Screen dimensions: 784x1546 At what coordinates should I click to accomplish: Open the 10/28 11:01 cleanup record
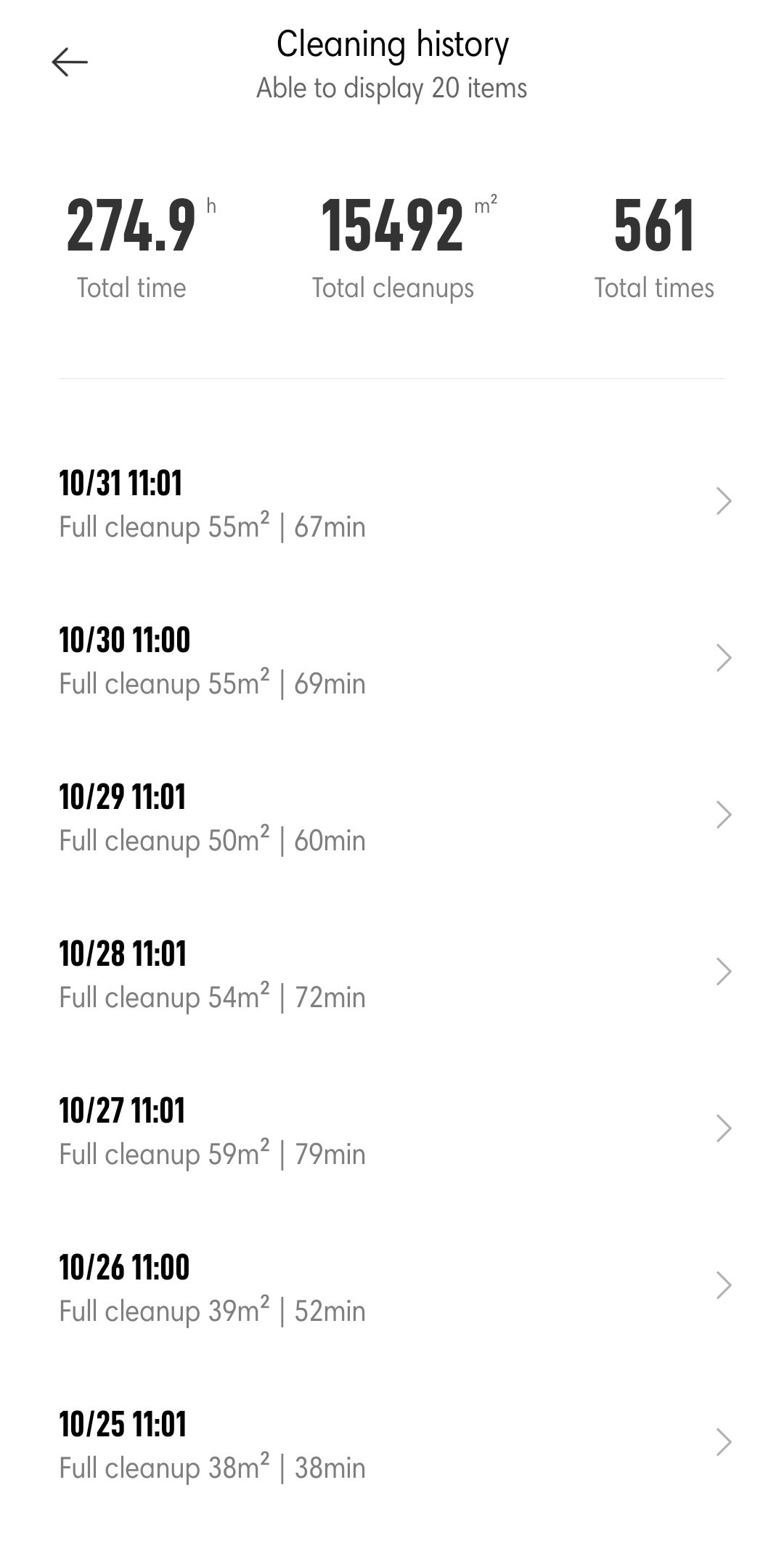[392, 974]
